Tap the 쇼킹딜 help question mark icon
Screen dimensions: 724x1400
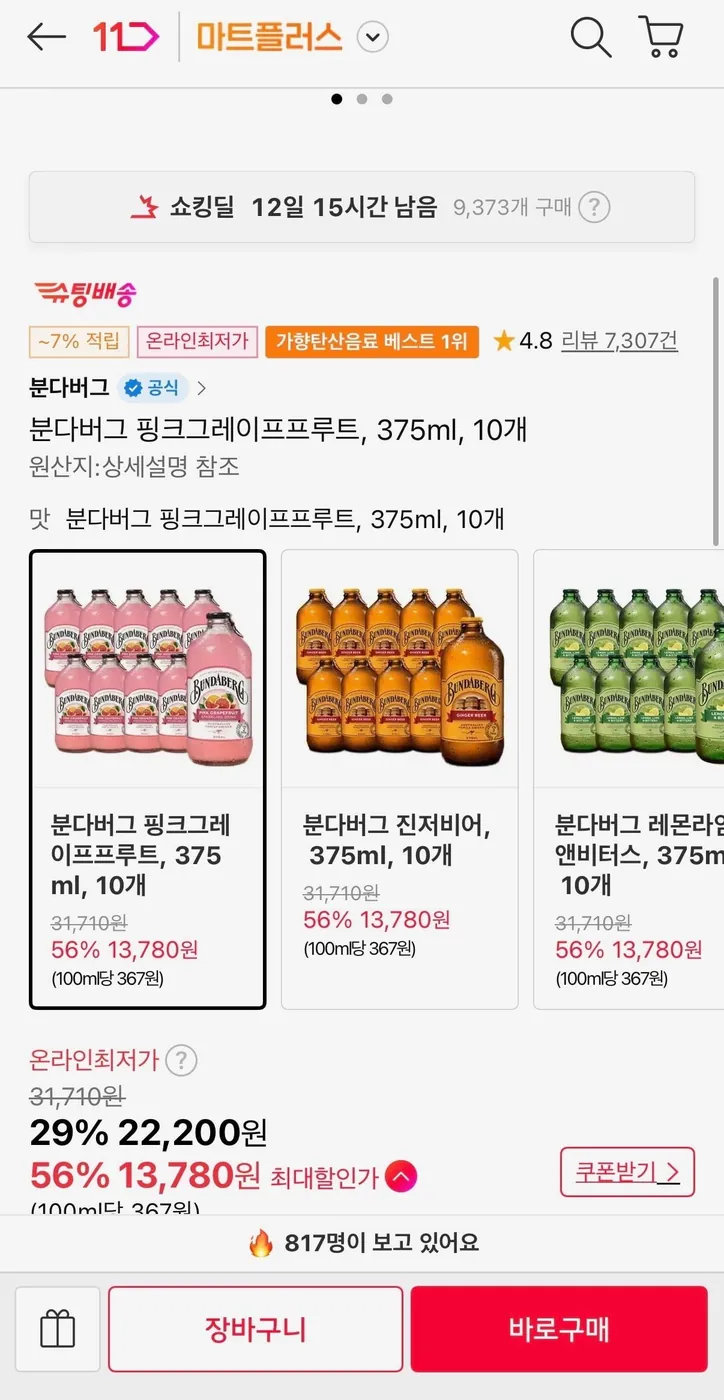593,208
